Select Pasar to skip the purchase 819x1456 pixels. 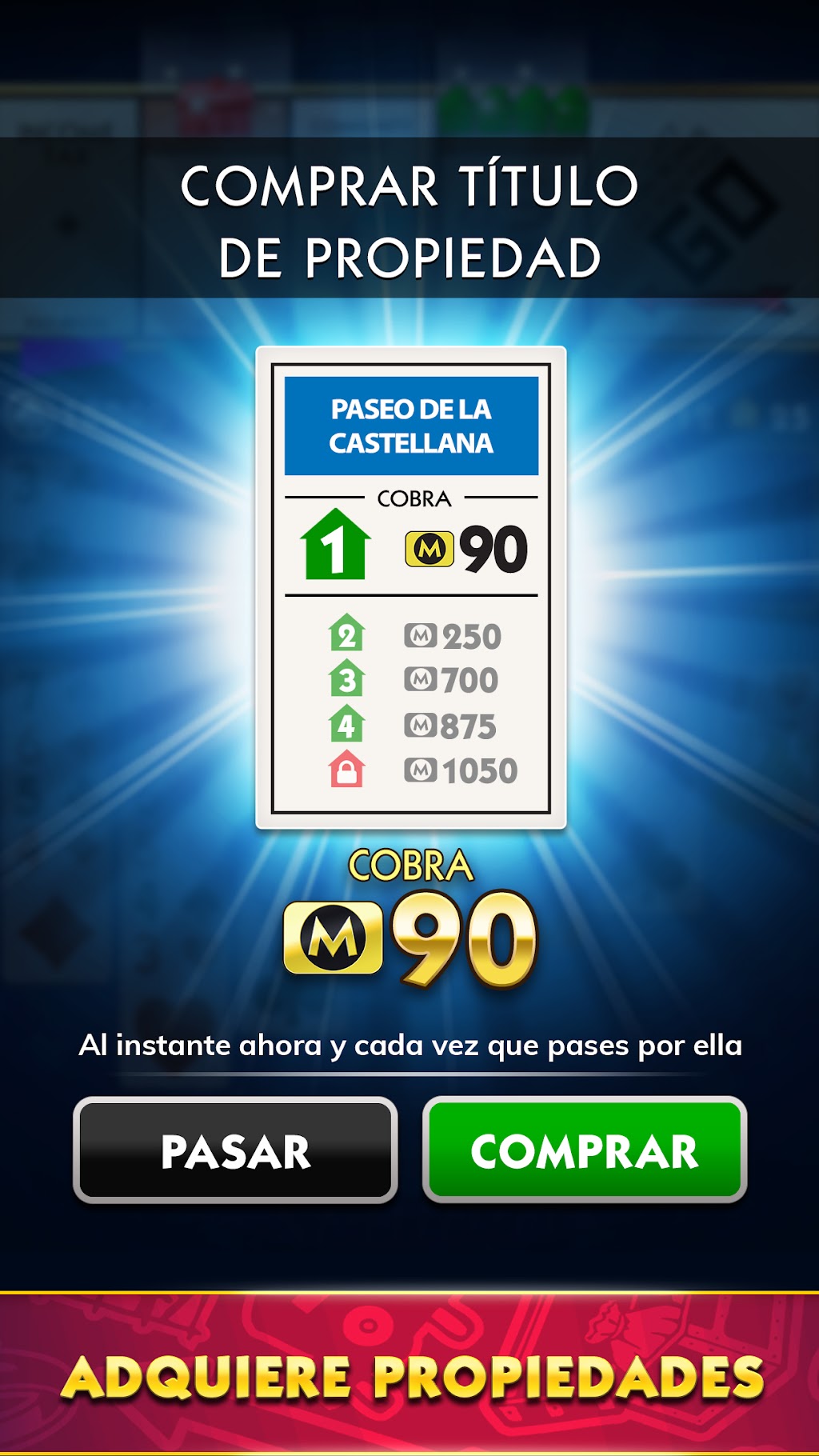coord(235,1150)
